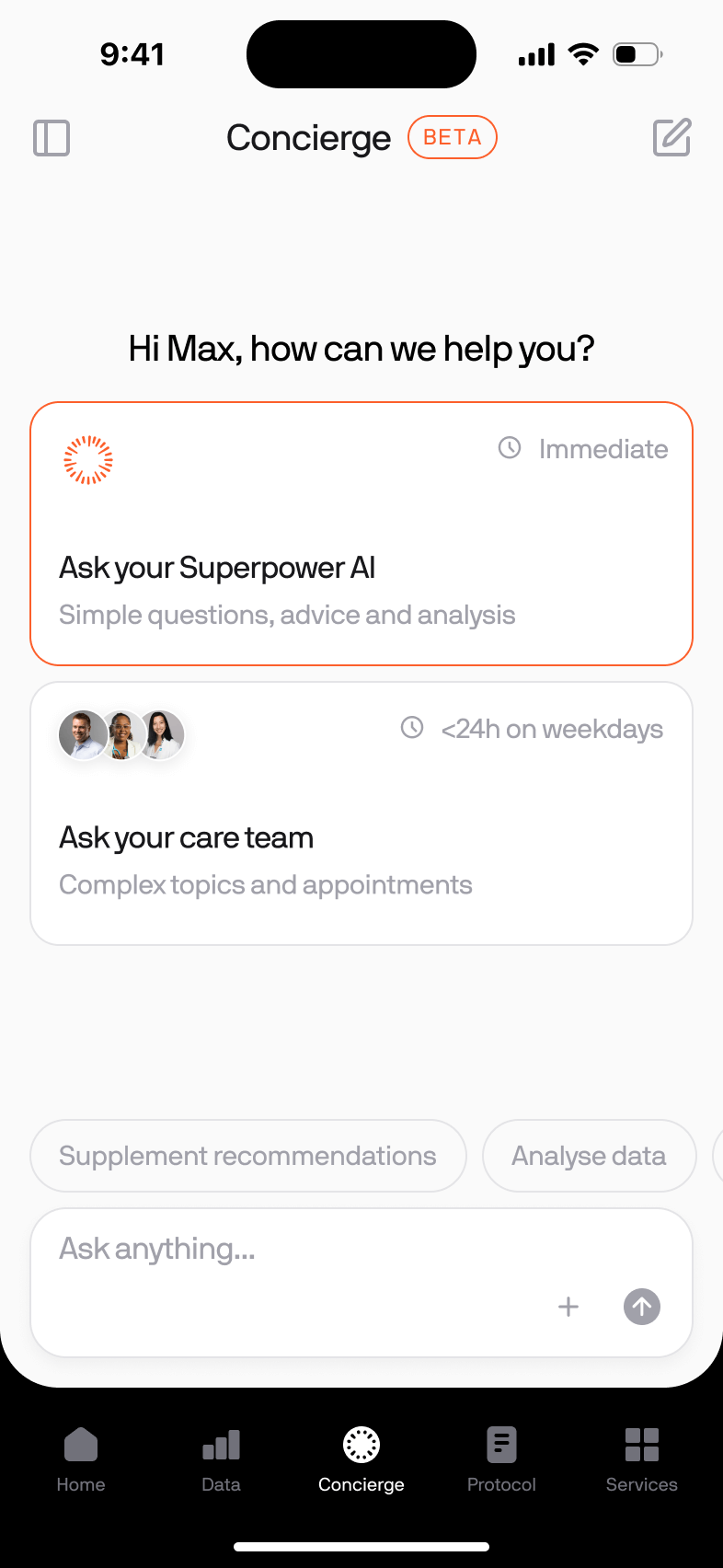
Task: Focus the Ask anything text field
Action: (x=361, y=1283)
